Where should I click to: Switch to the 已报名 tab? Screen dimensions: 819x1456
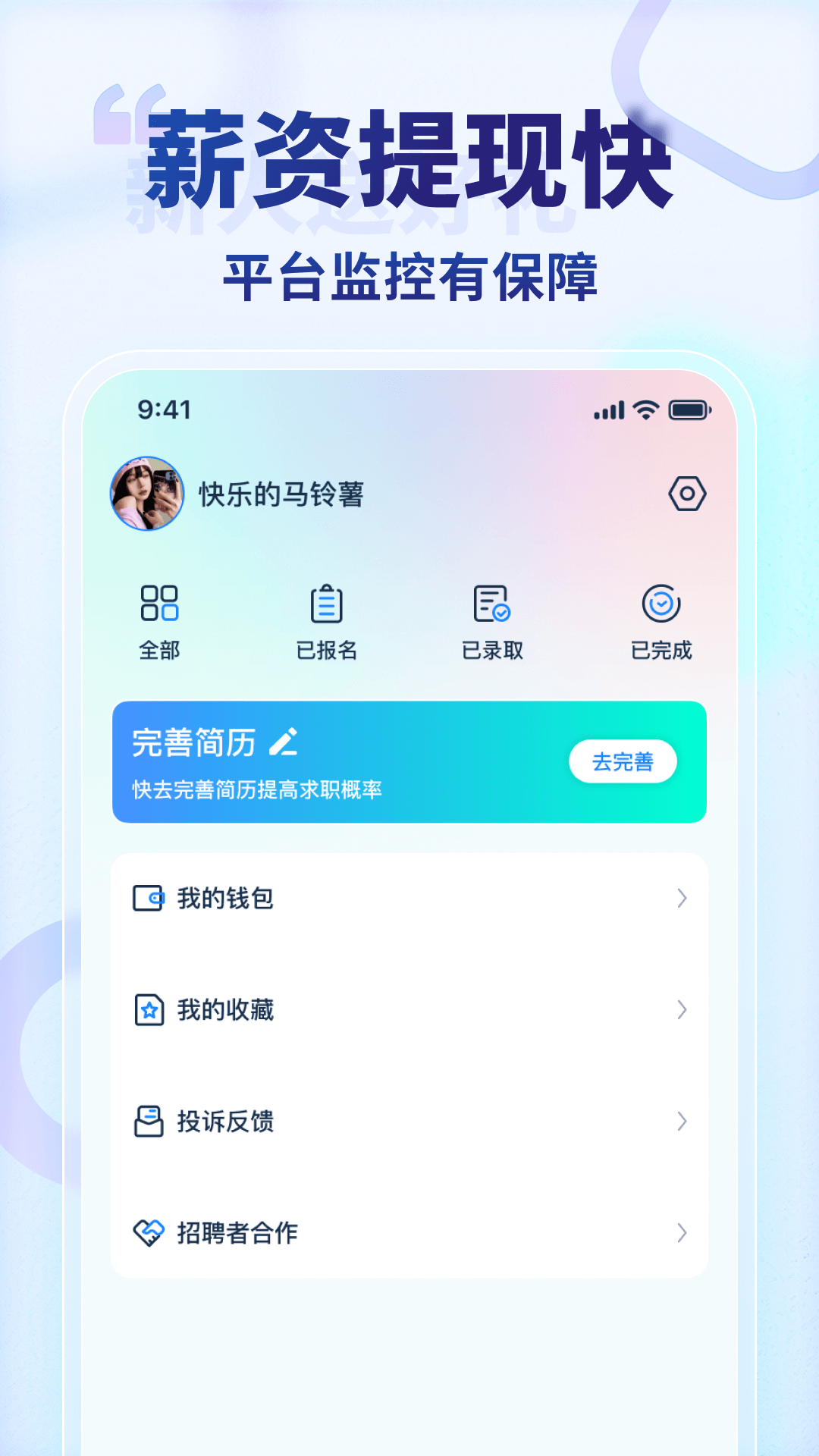click(328, 622)
